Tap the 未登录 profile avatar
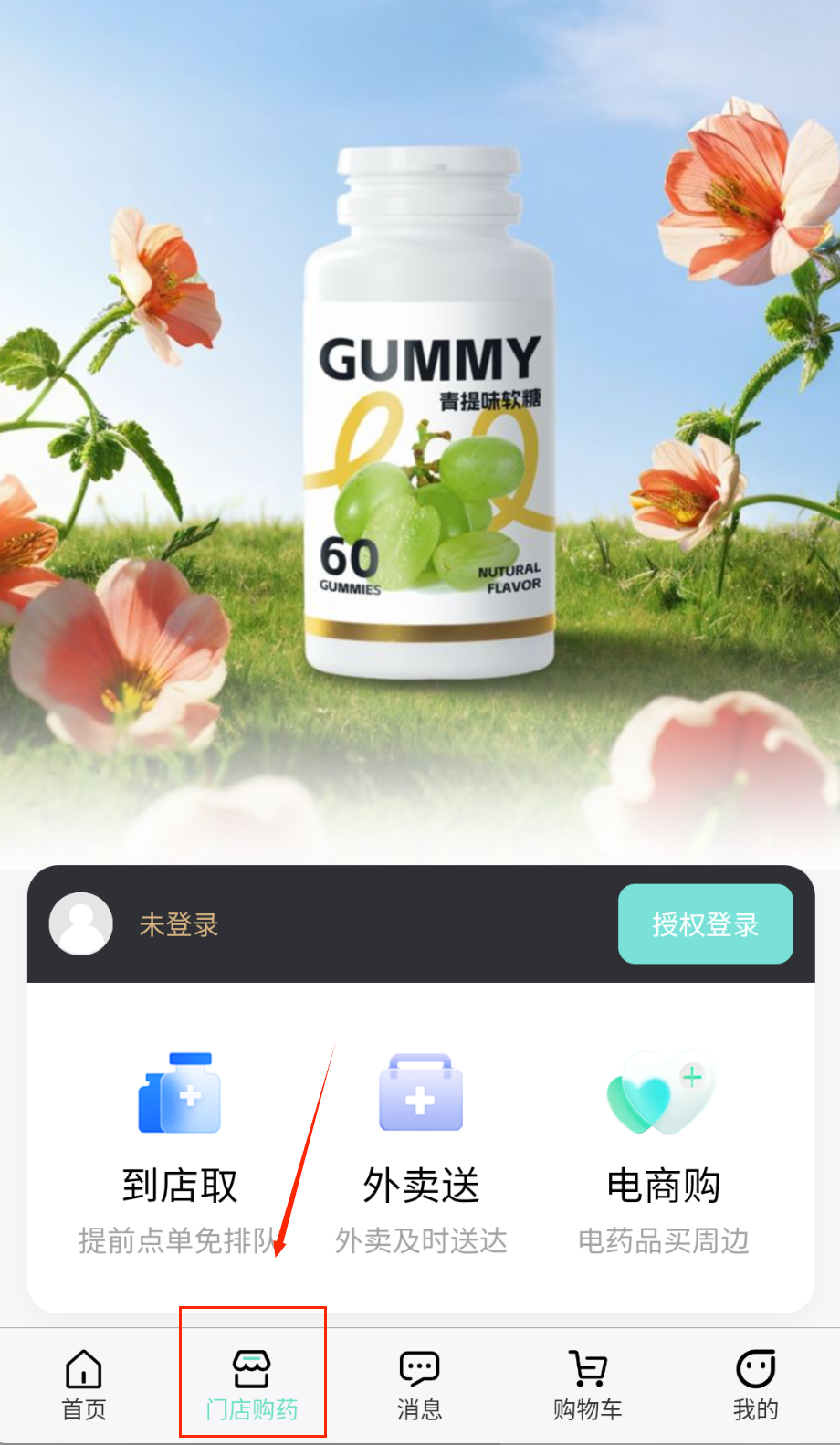Image resolution: width=840 pixels, height=1445 pixels. pos(81,923)
